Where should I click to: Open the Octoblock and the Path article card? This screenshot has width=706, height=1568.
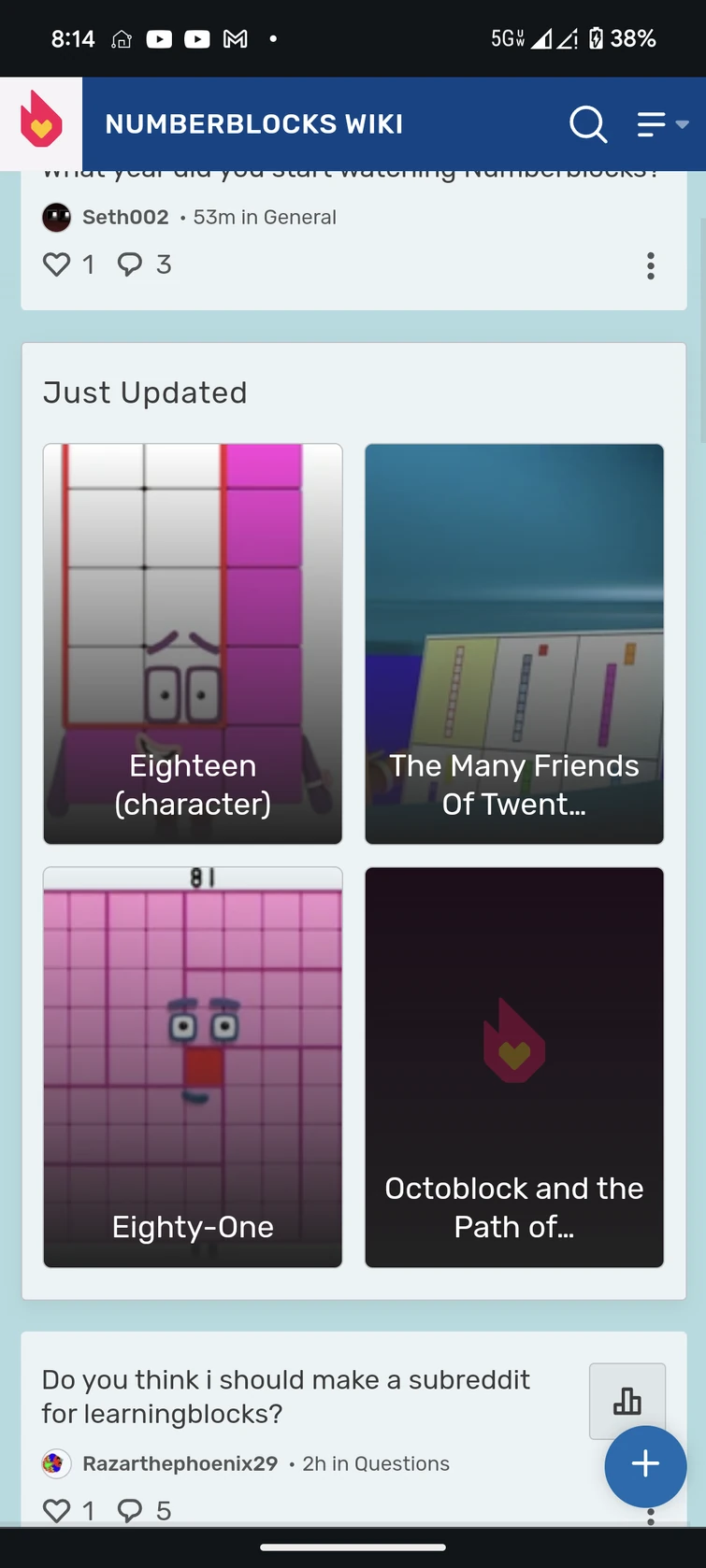[513, 1066]
